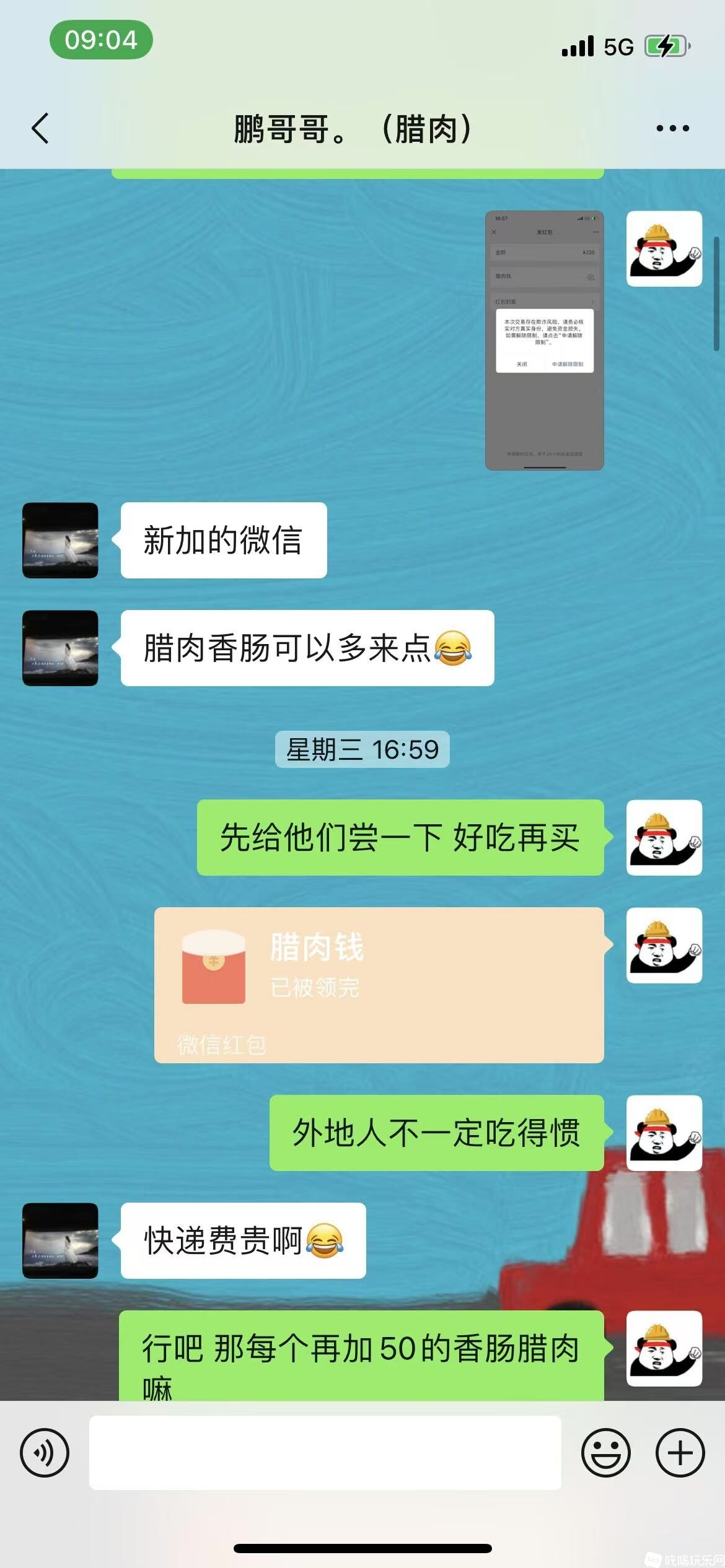Open the sent screenshot image
Screen dimensions: 725x1568
pos(544,340)
